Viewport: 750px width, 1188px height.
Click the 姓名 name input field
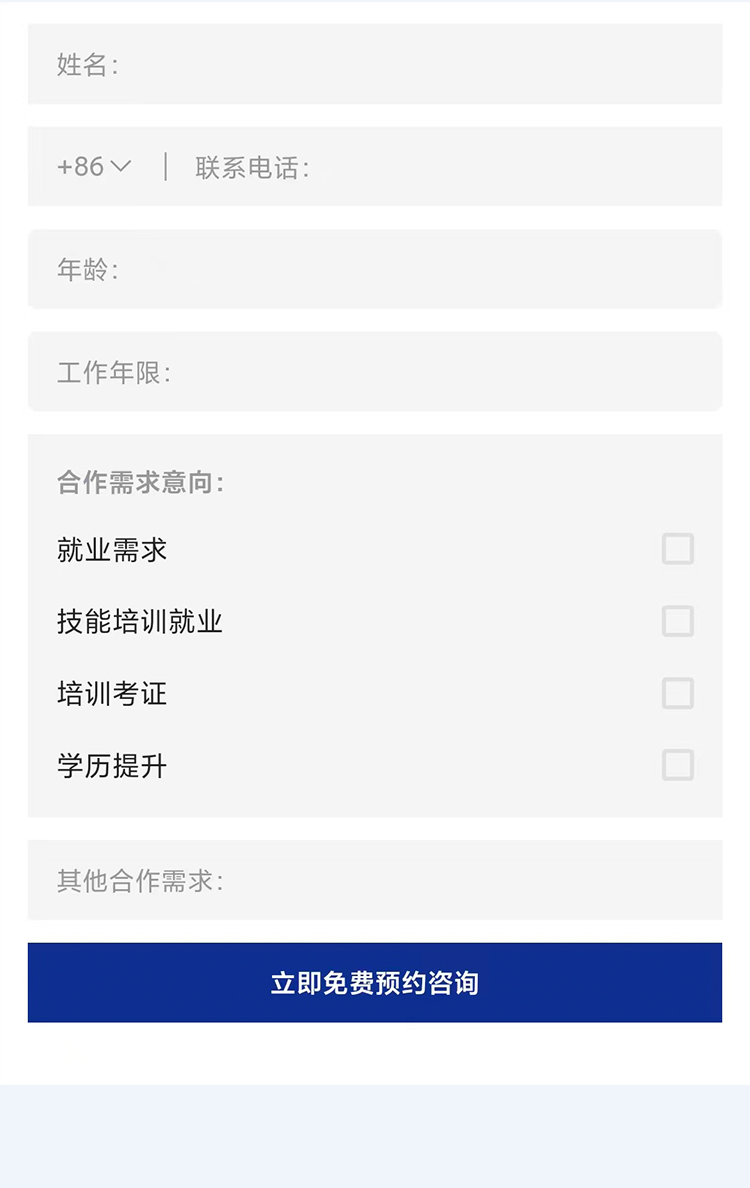375,64
